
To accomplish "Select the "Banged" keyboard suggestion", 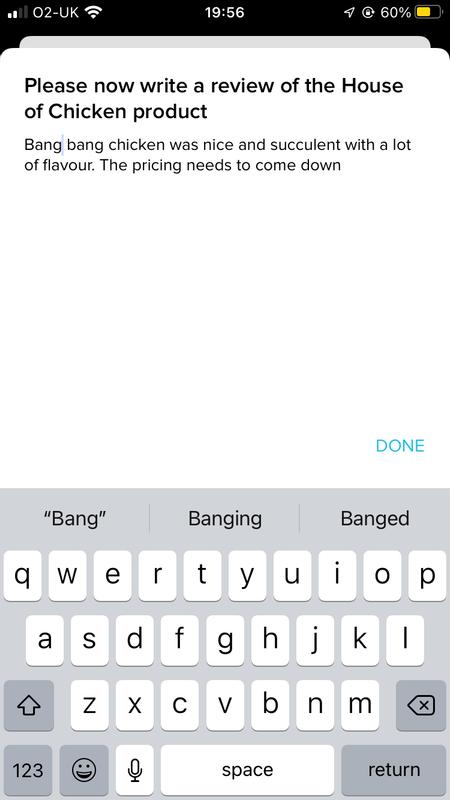I will 375,518.
